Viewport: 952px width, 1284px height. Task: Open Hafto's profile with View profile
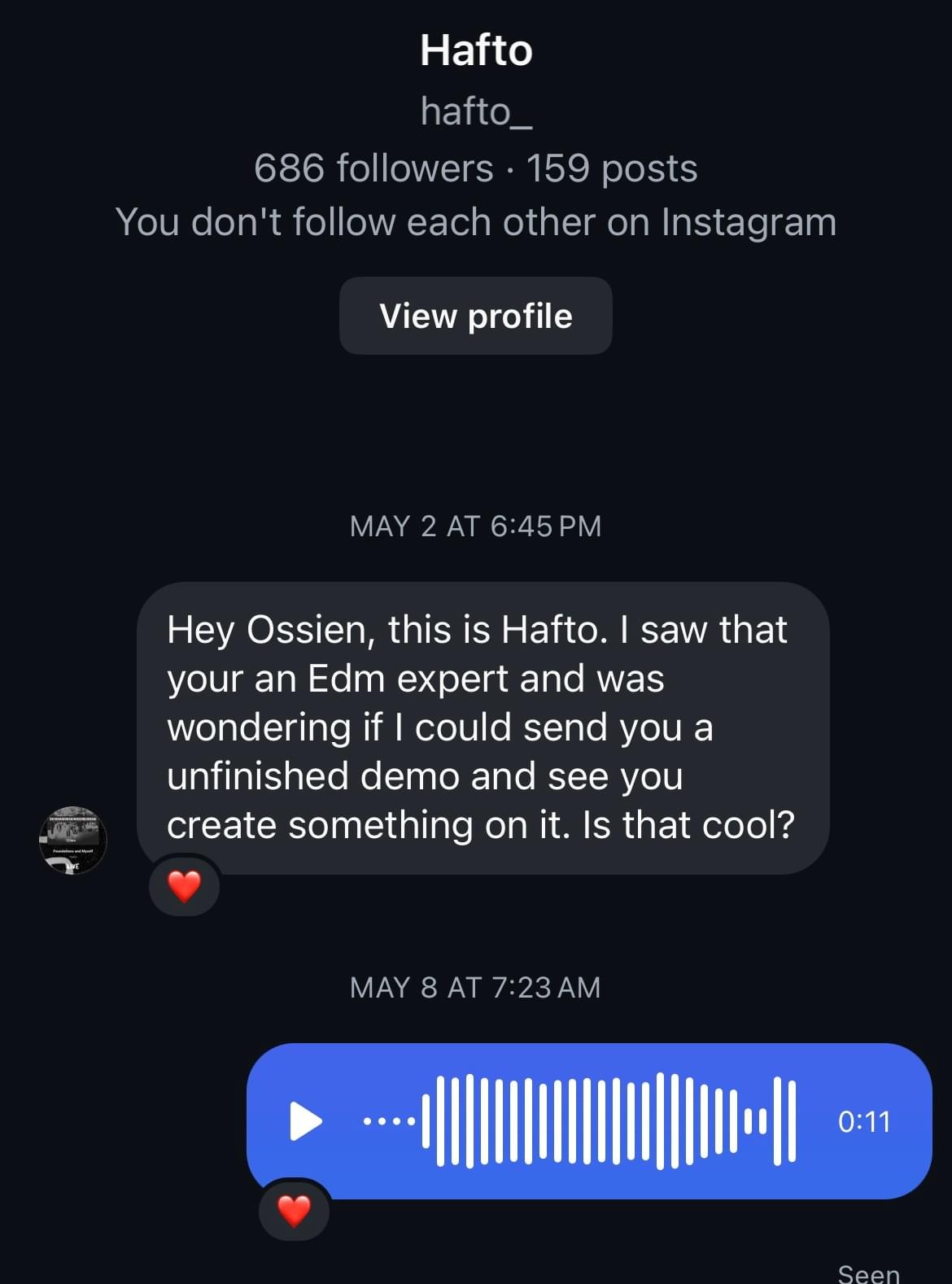coord(475,316)
